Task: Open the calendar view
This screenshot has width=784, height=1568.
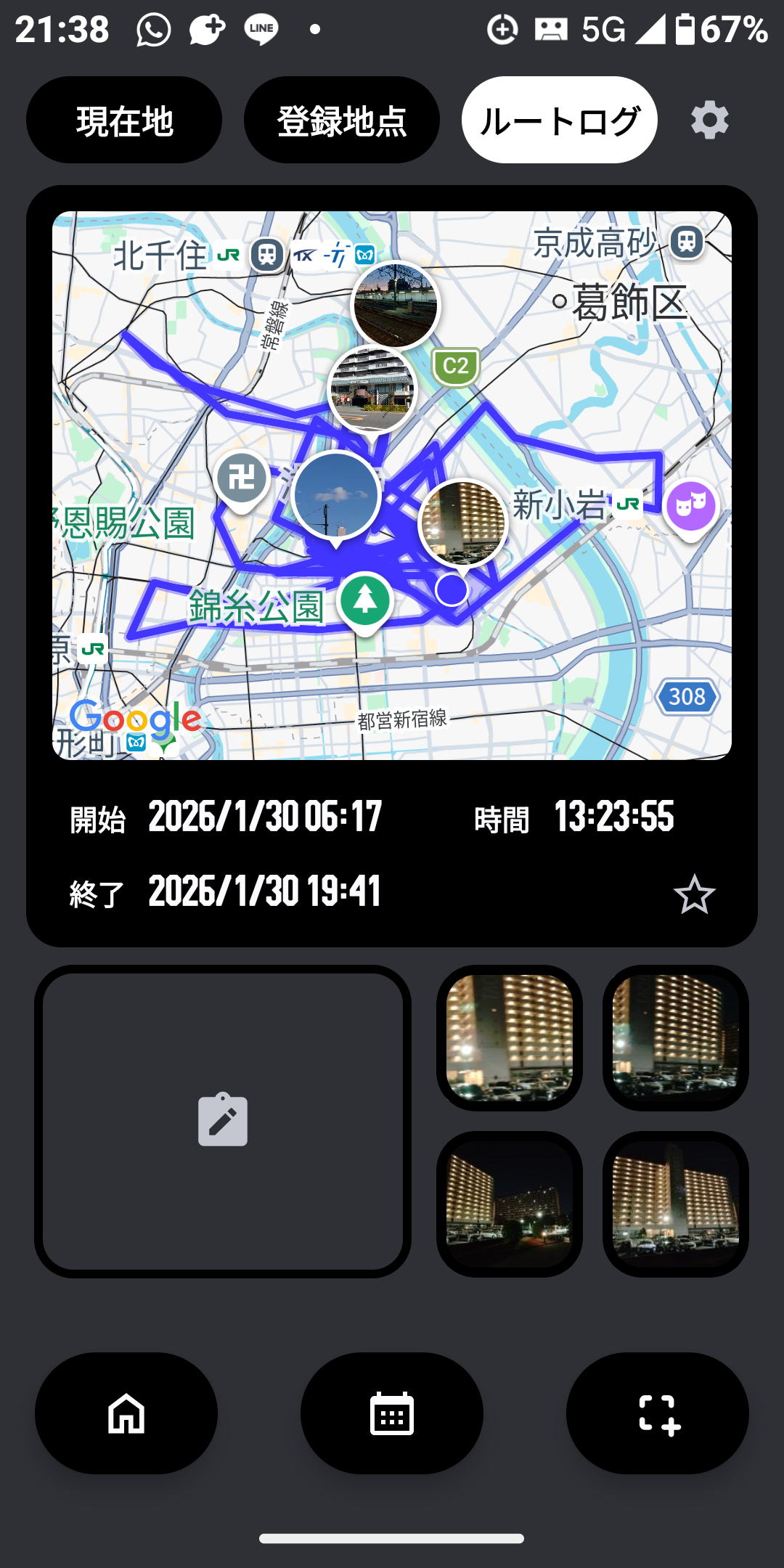Action: [x=392, y=1413]
